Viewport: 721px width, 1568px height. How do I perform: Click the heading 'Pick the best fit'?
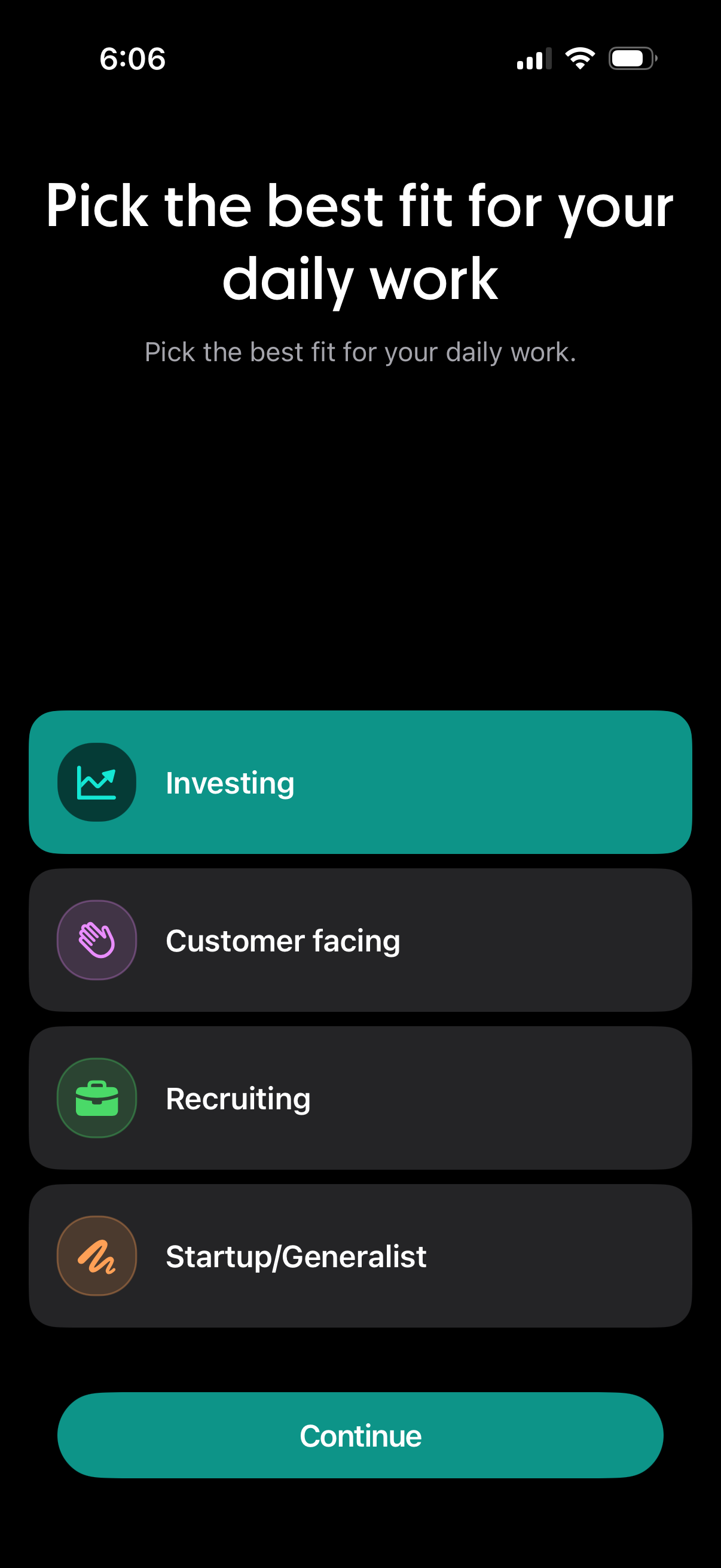[x=360, y=240]
